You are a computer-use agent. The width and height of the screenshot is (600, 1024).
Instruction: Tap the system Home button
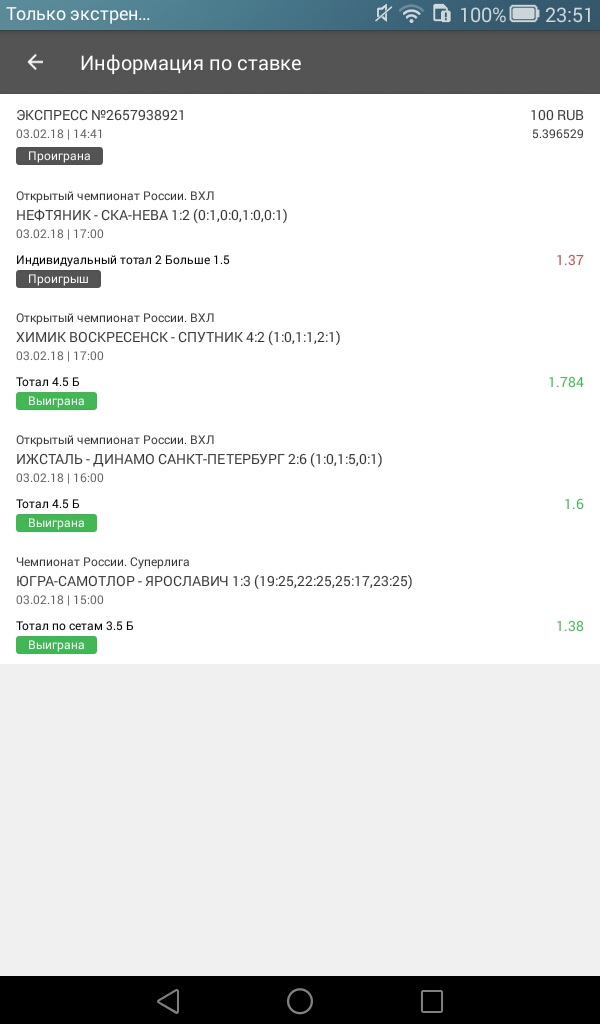300,1000
